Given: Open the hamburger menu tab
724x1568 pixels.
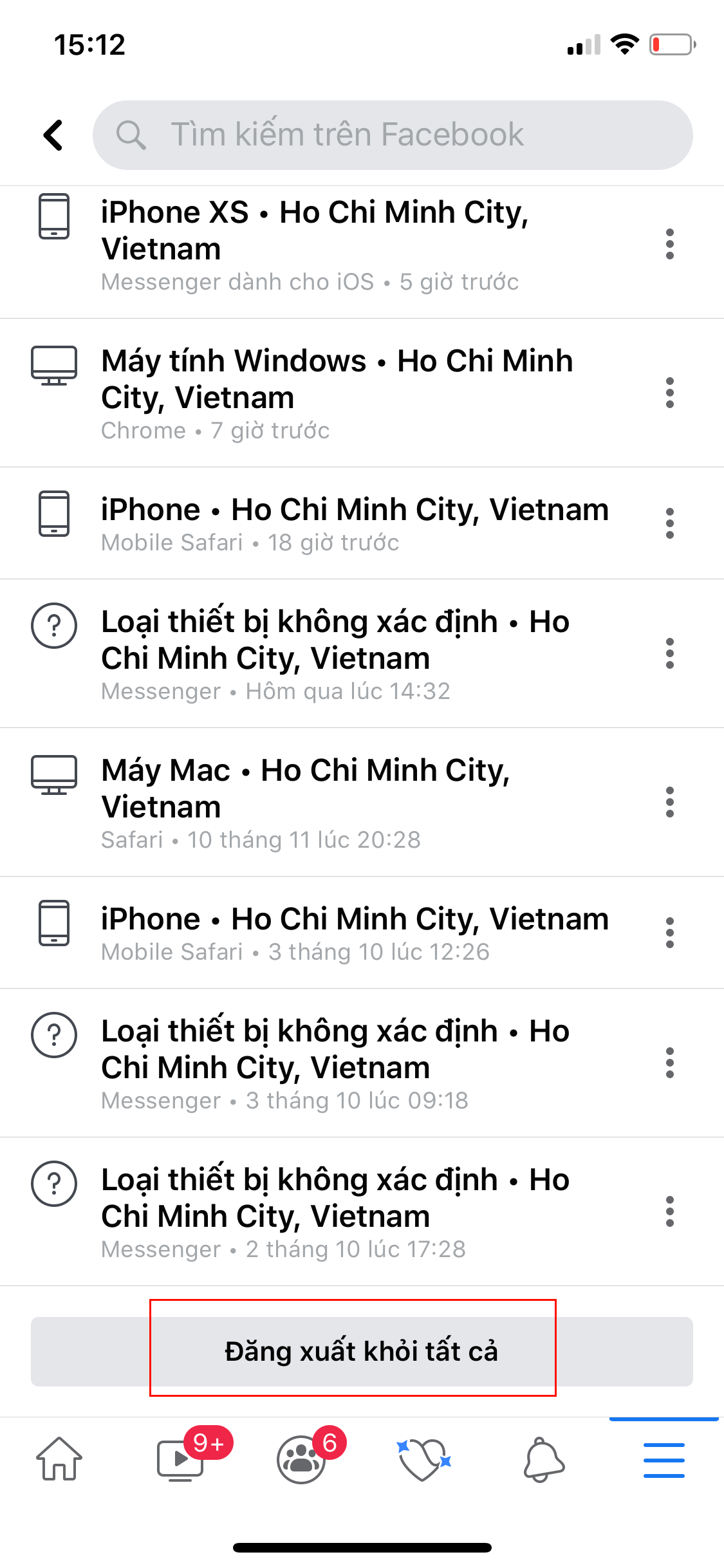Looking at the screenshot, I should pyautogui.click(x=664, y=1459).
